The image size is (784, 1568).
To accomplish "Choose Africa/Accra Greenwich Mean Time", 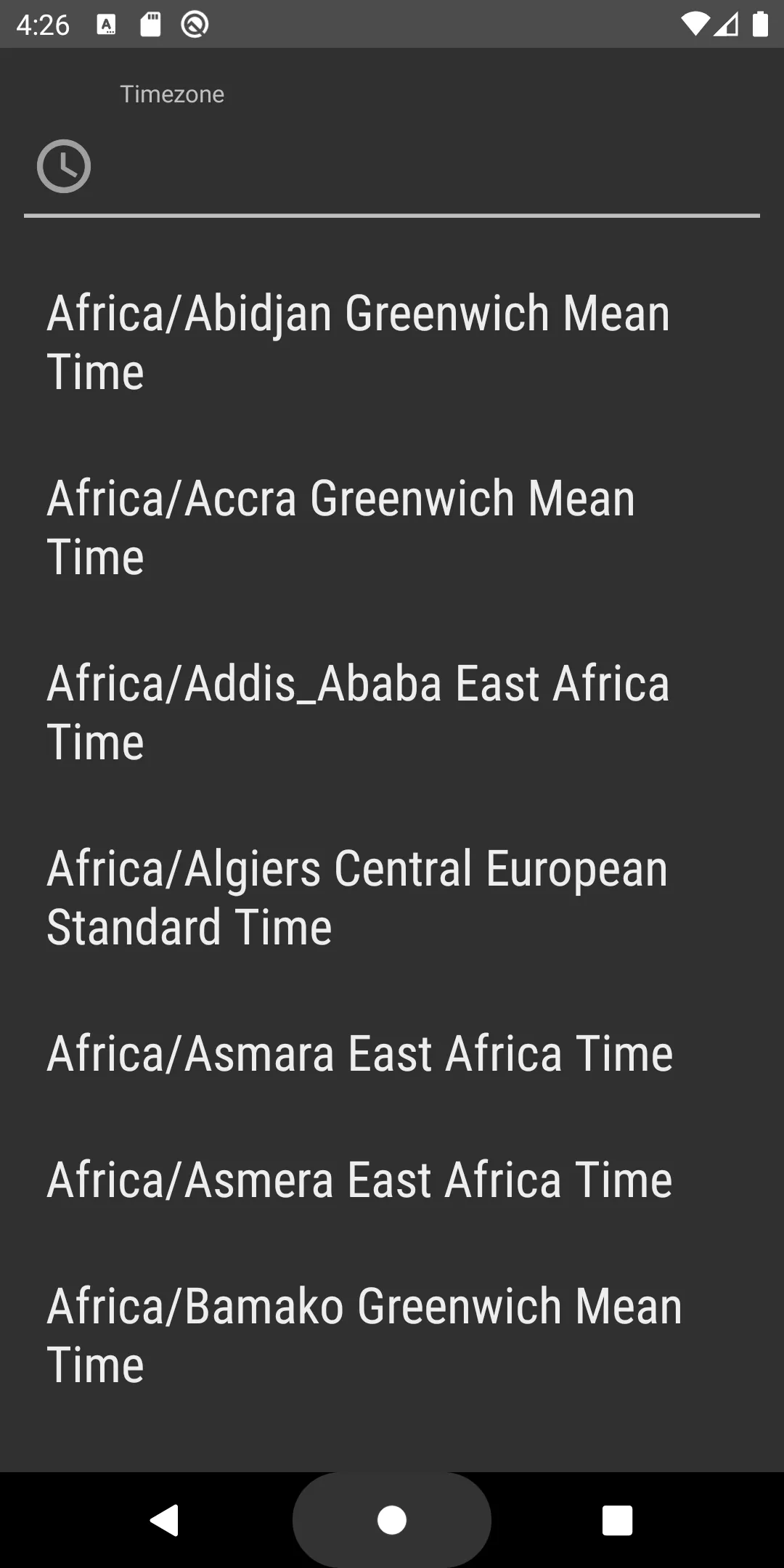I will point(392,528).
